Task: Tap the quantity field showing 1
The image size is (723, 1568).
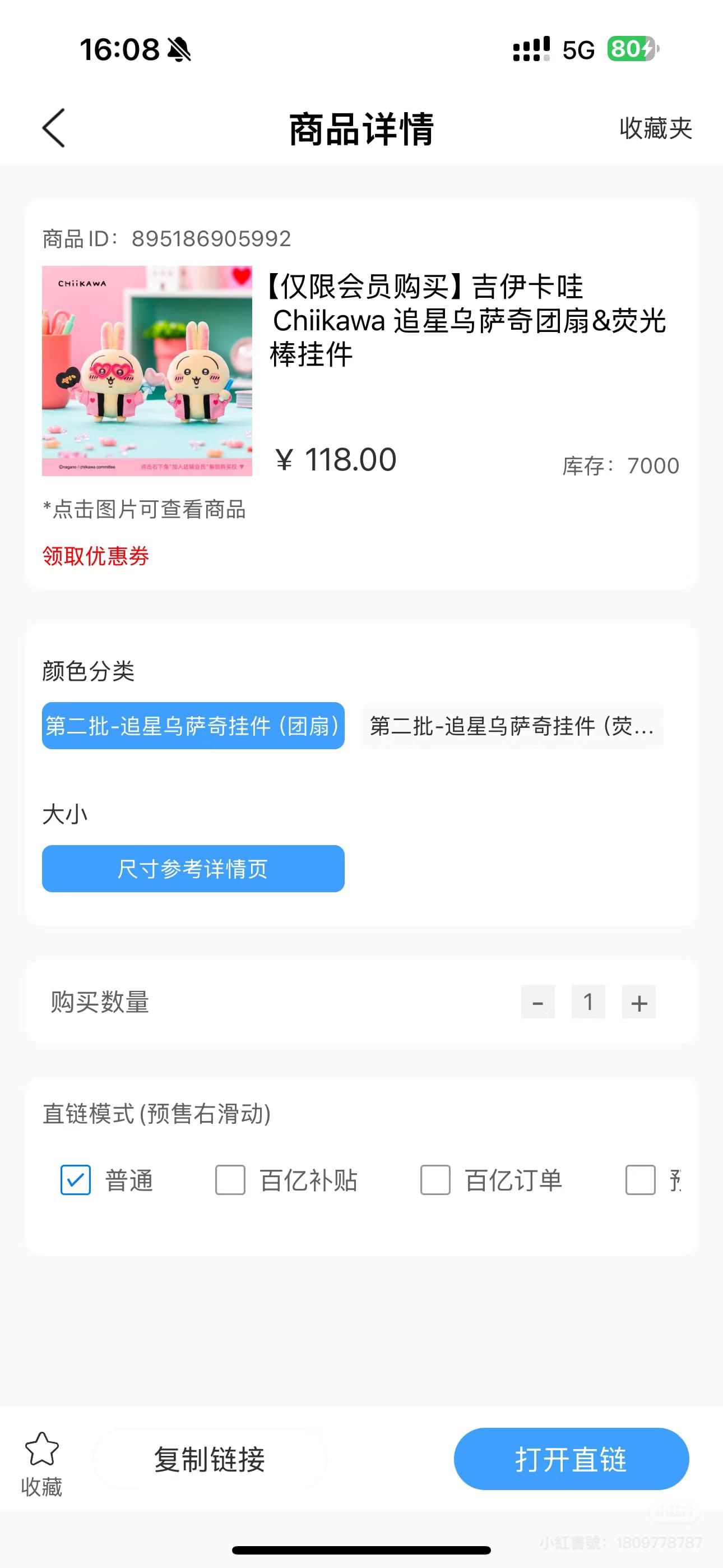Action: (588, 1002)
